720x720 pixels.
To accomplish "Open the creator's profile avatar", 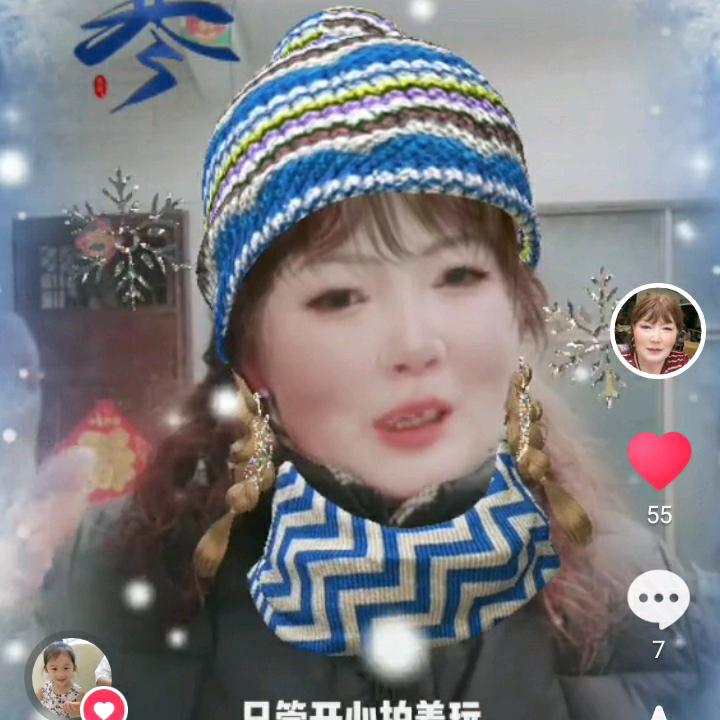I will (657, 331).
